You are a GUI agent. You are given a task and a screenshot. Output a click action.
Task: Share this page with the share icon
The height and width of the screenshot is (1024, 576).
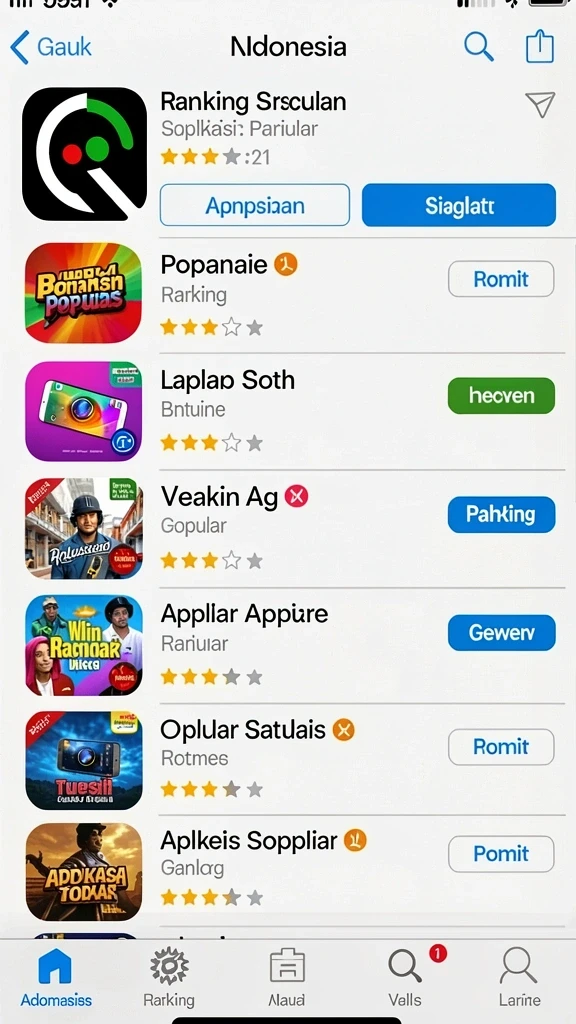tap(539, 46)
